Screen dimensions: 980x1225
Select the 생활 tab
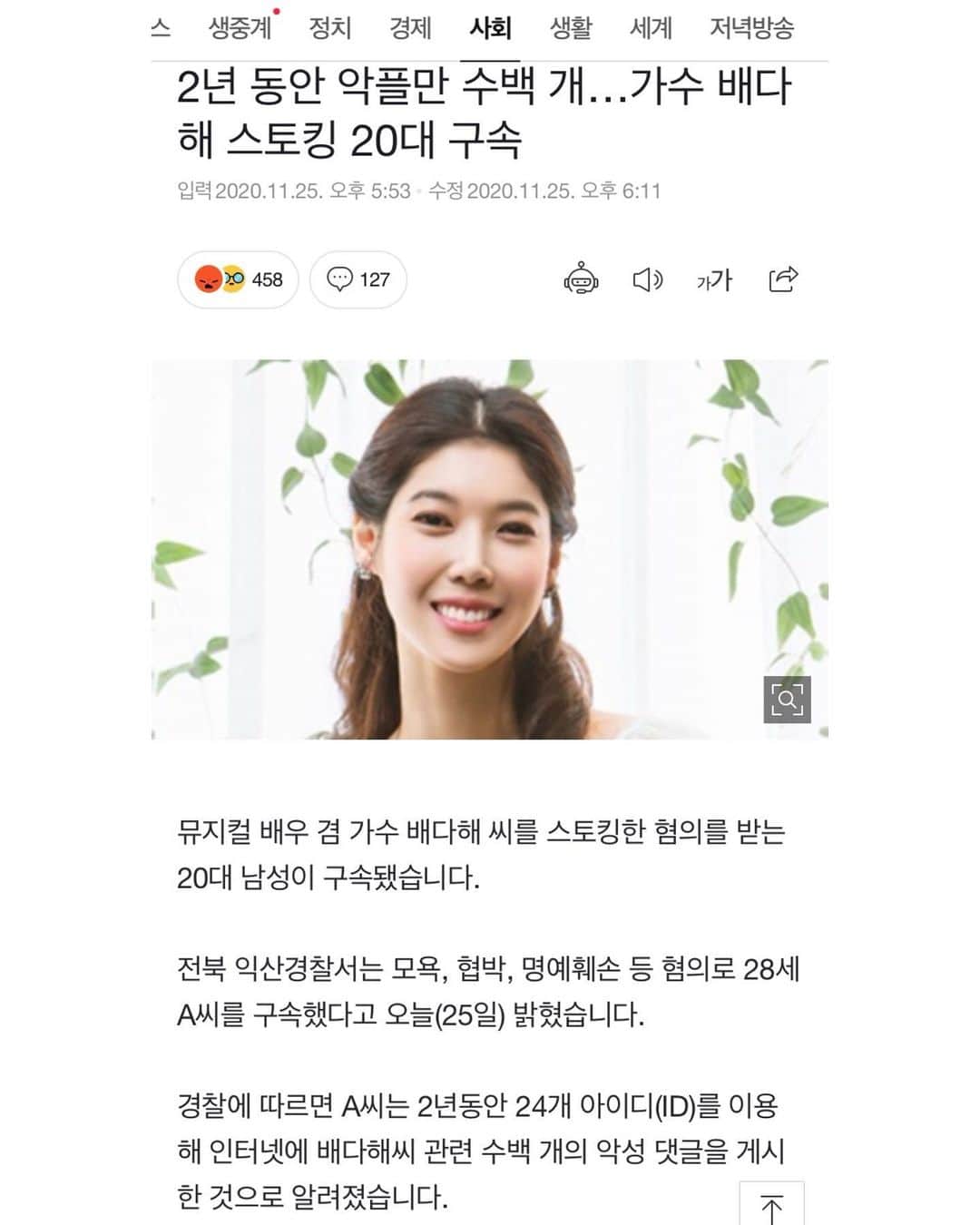pos(571,28)
